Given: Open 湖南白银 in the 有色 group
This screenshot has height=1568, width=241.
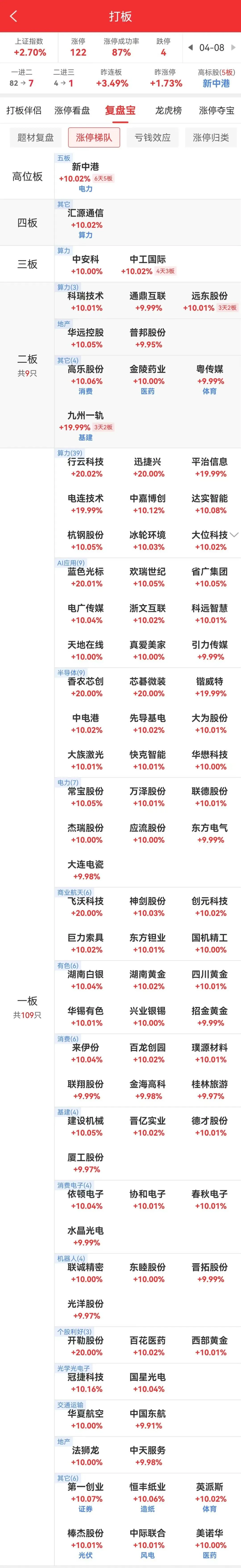Looking at the screenshot, I should [x=85, y=975].
